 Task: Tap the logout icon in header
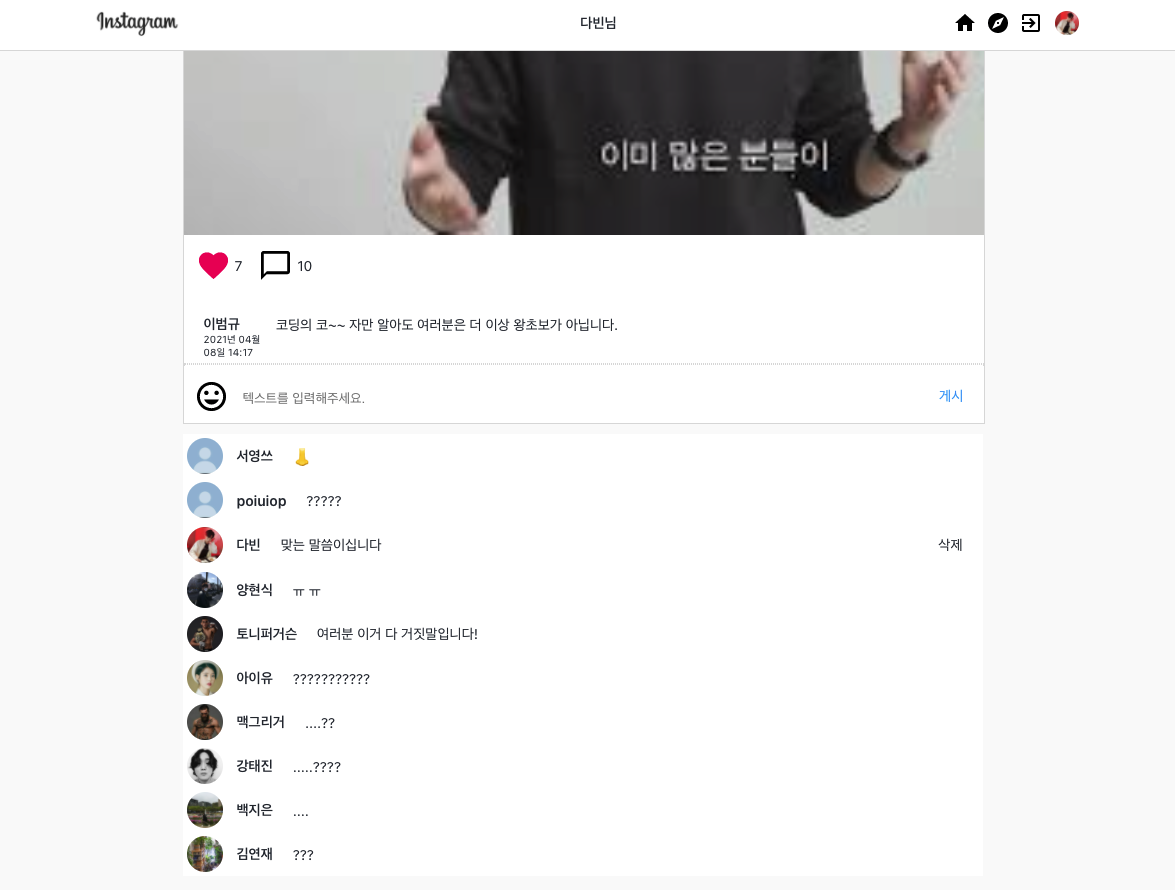pos(1031,23)
